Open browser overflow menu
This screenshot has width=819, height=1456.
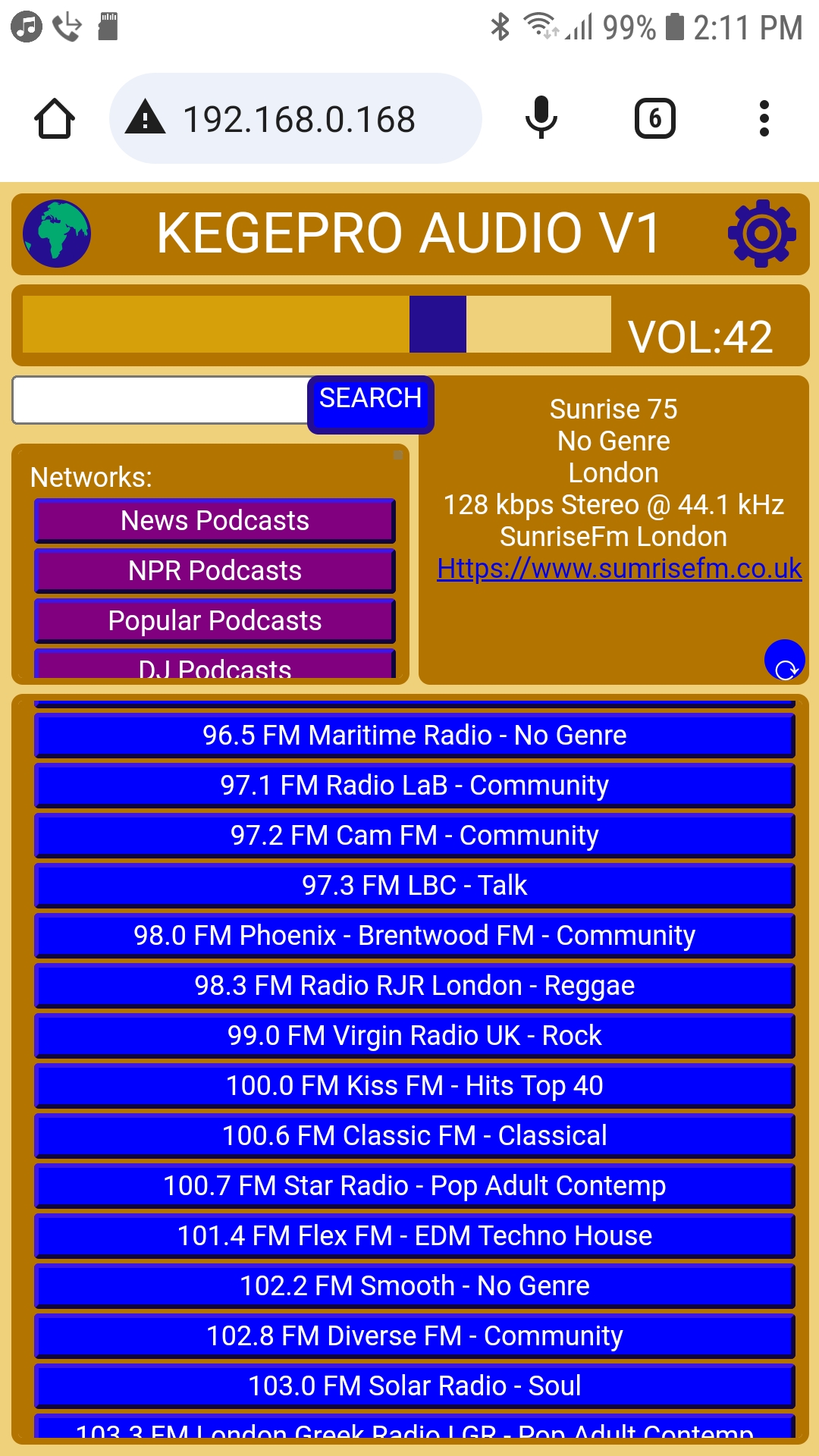[x=764, y=119]
